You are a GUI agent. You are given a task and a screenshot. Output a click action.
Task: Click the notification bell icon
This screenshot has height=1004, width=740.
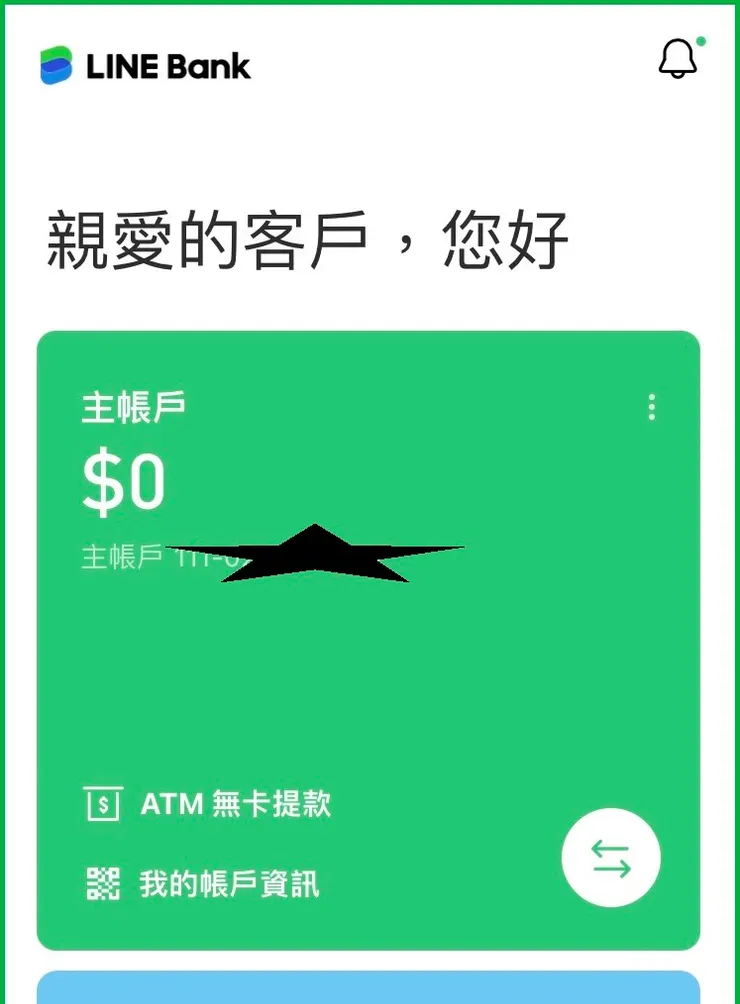click(x=679, y=60)
